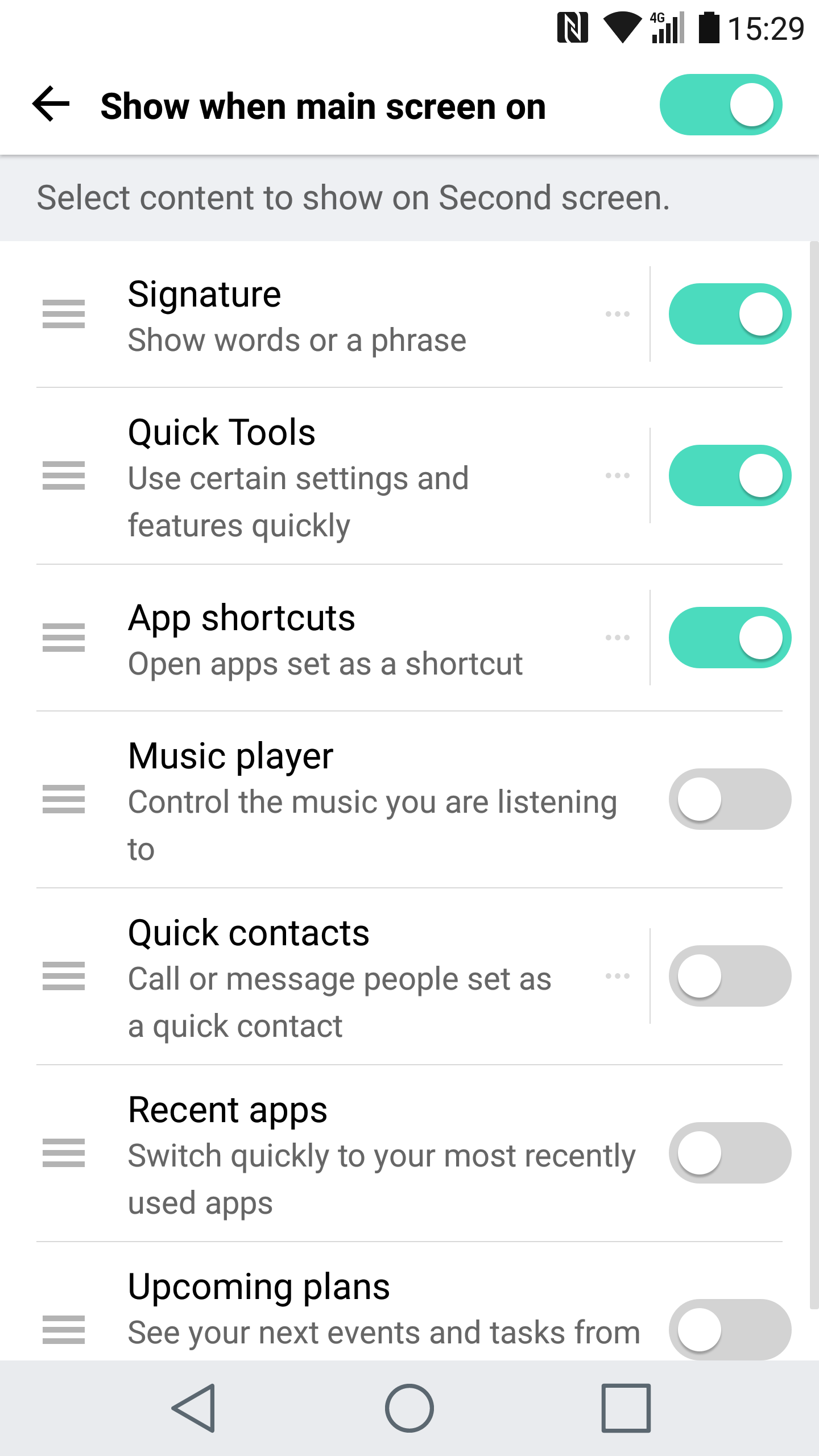Enable Quick contacts toggle
The height and width of the screenshot is (1456, 819).
pos(730,976)
